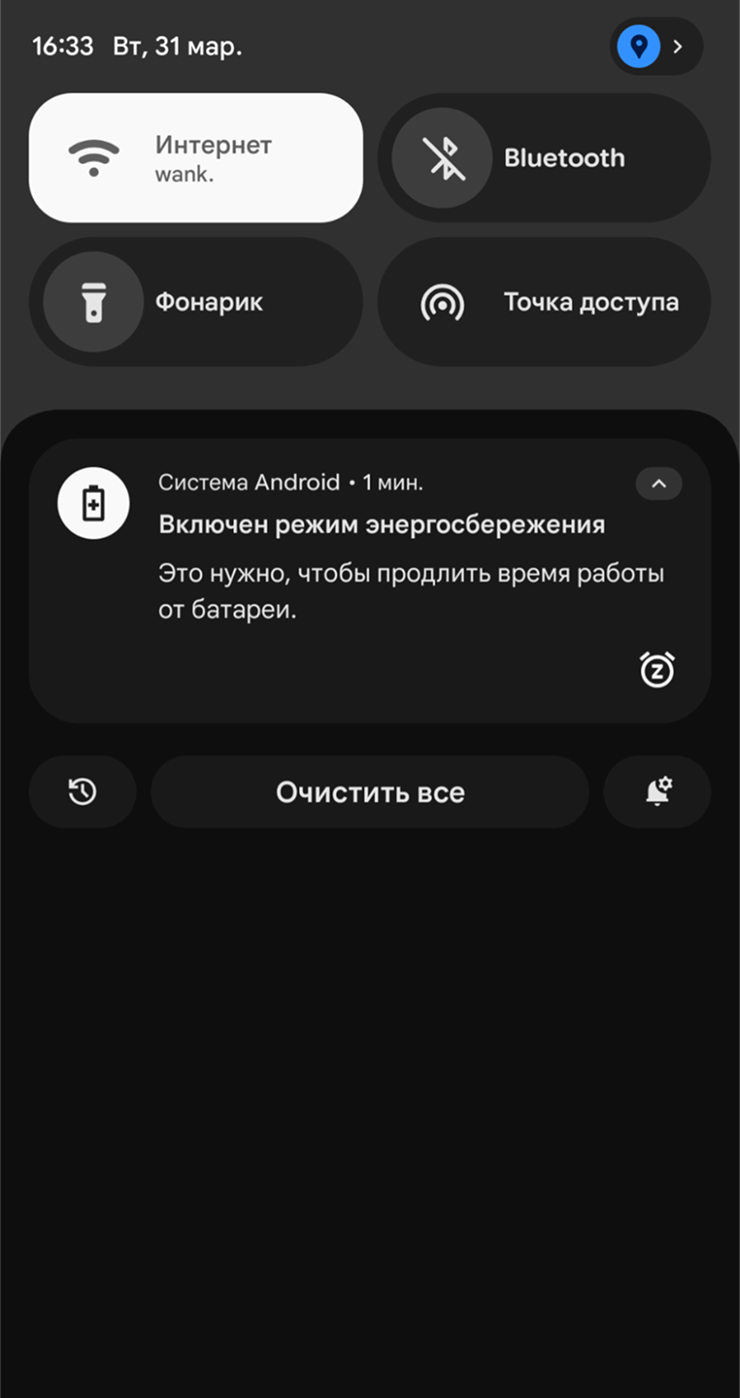Image resolution: width=740 pixels, height=1398 pixels.
Task: Enable the Точка доступа hotspot tile
Action: (543, 302)
